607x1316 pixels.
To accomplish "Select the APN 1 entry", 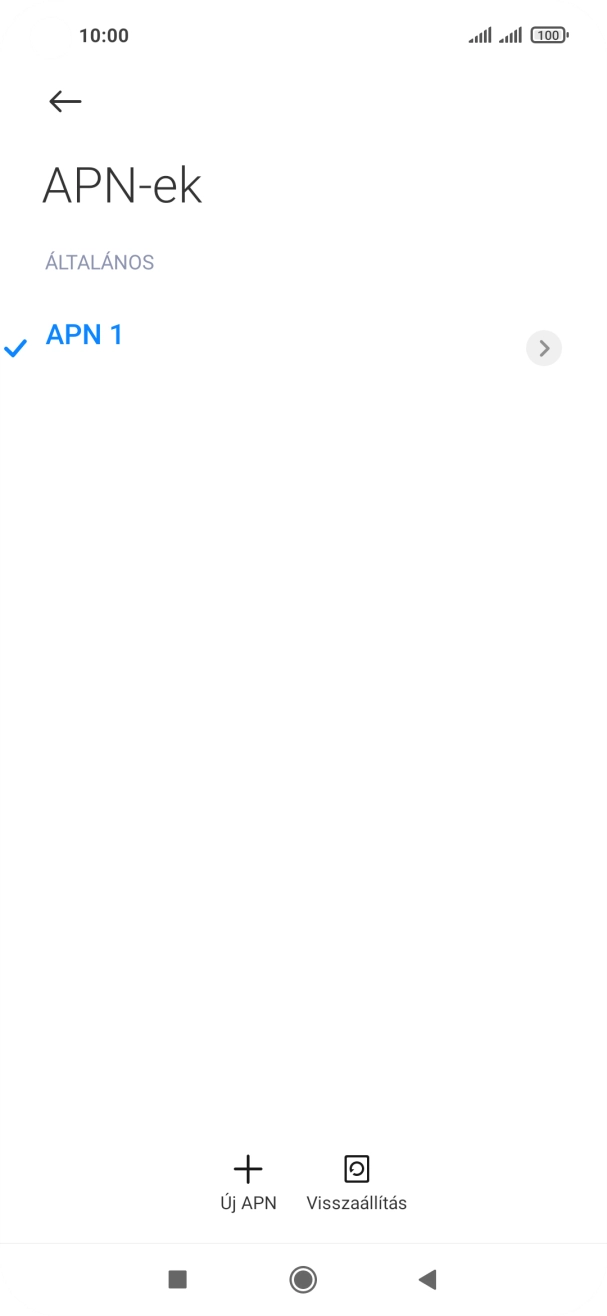I will (85, 335).
